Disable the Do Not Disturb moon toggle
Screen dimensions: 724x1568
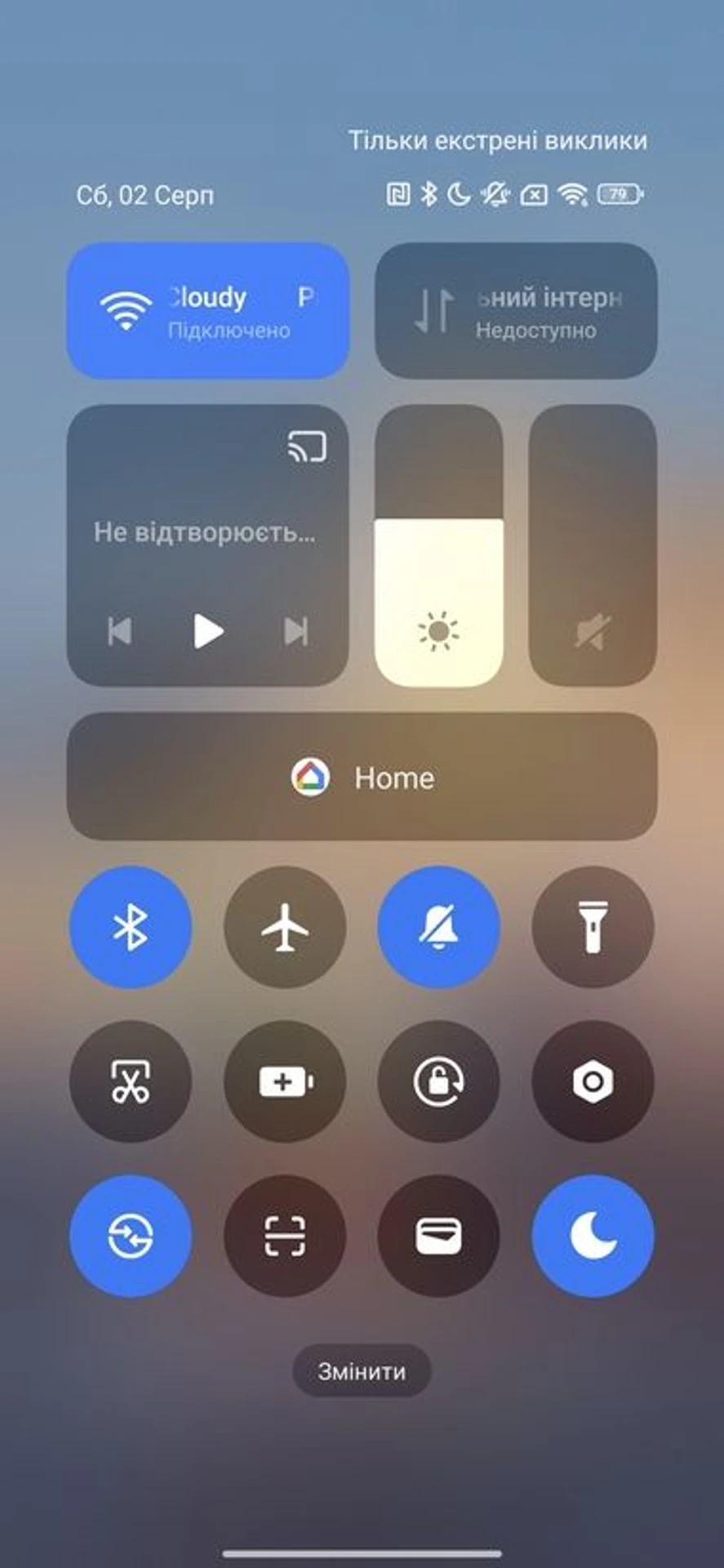[593, 1236]
